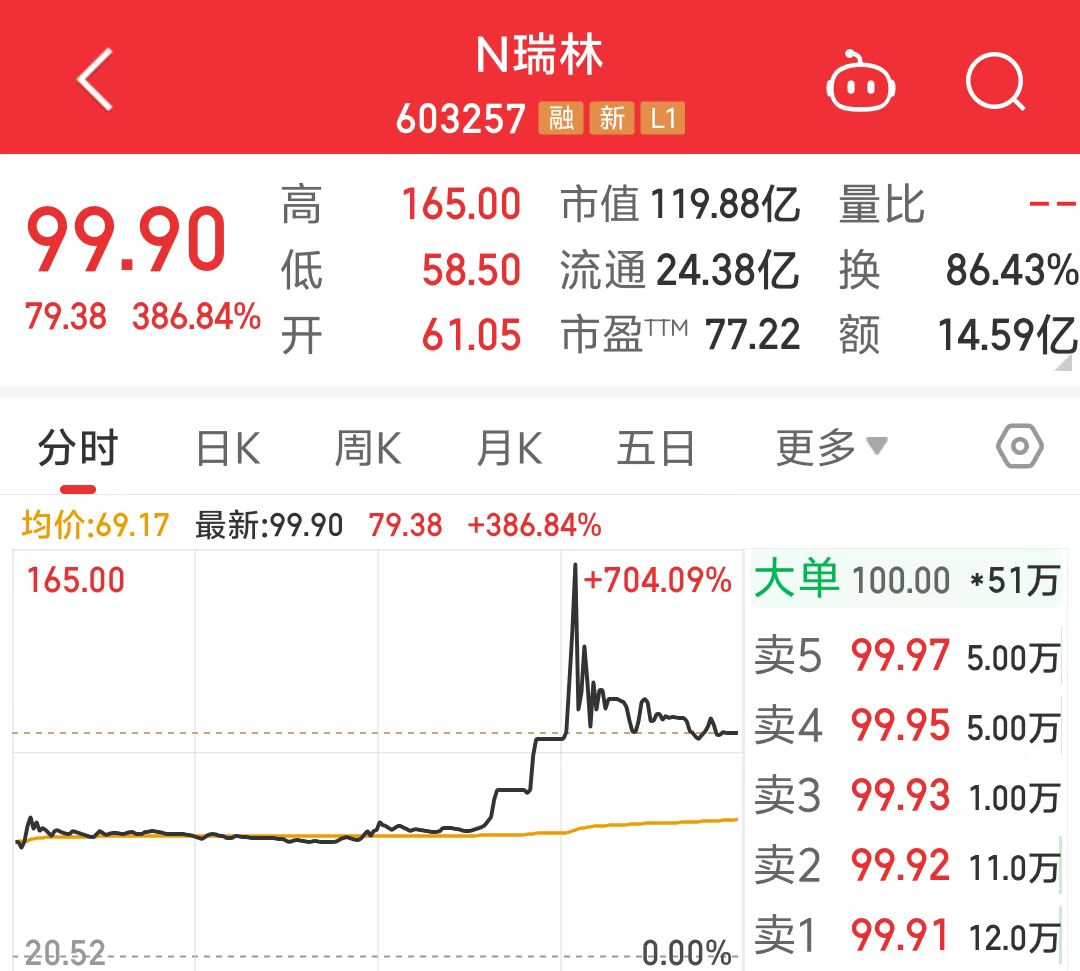This screenshot has width=1080, height=971.
Task: Expand quote details corner triangle
Action: pos(1063,364)
